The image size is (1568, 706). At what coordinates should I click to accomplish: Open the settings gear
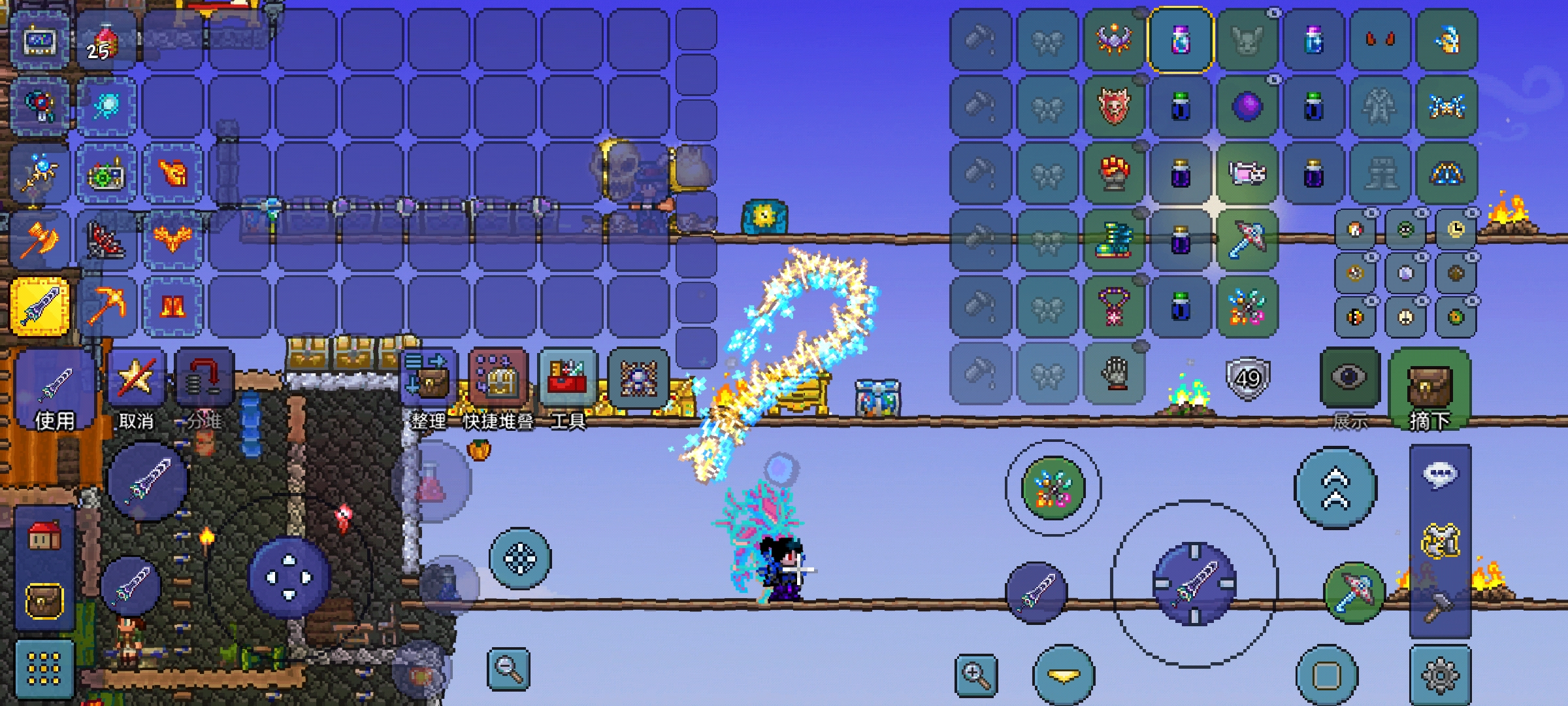tap(1440, 675)
